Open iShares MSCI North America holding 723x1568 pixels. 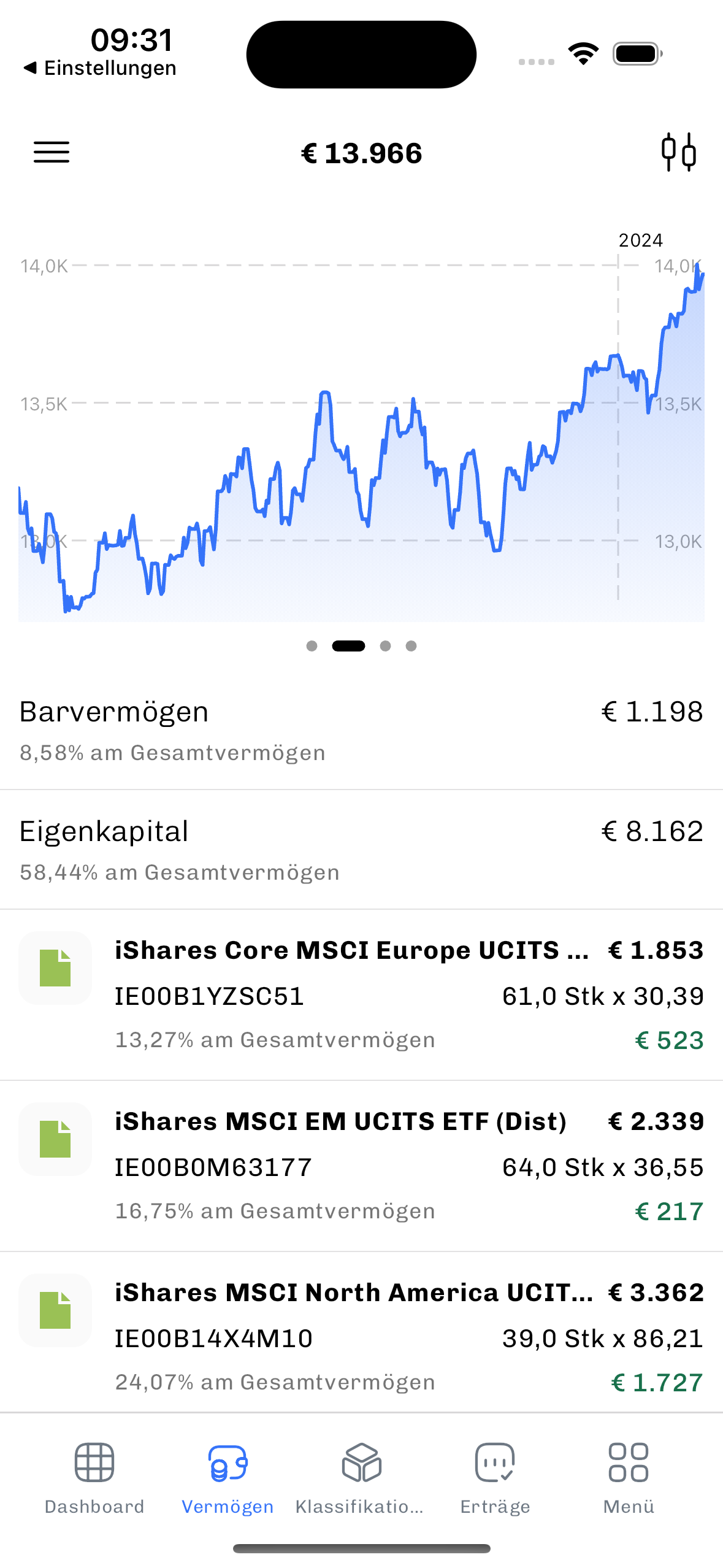coord(361,1337)
